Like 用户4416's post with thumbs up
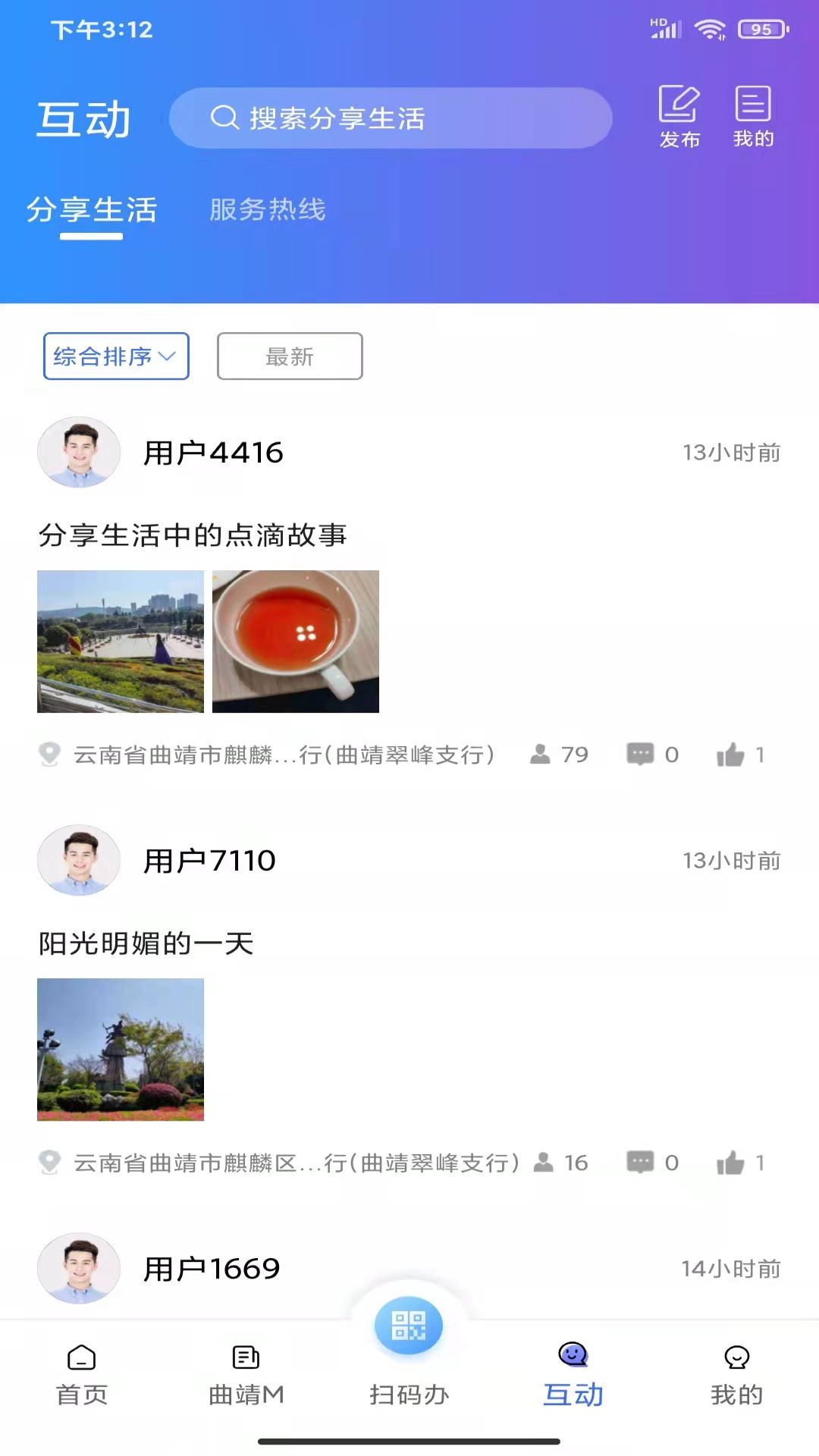The height and width of the screenshot is (1456, 819). point(733,754)
